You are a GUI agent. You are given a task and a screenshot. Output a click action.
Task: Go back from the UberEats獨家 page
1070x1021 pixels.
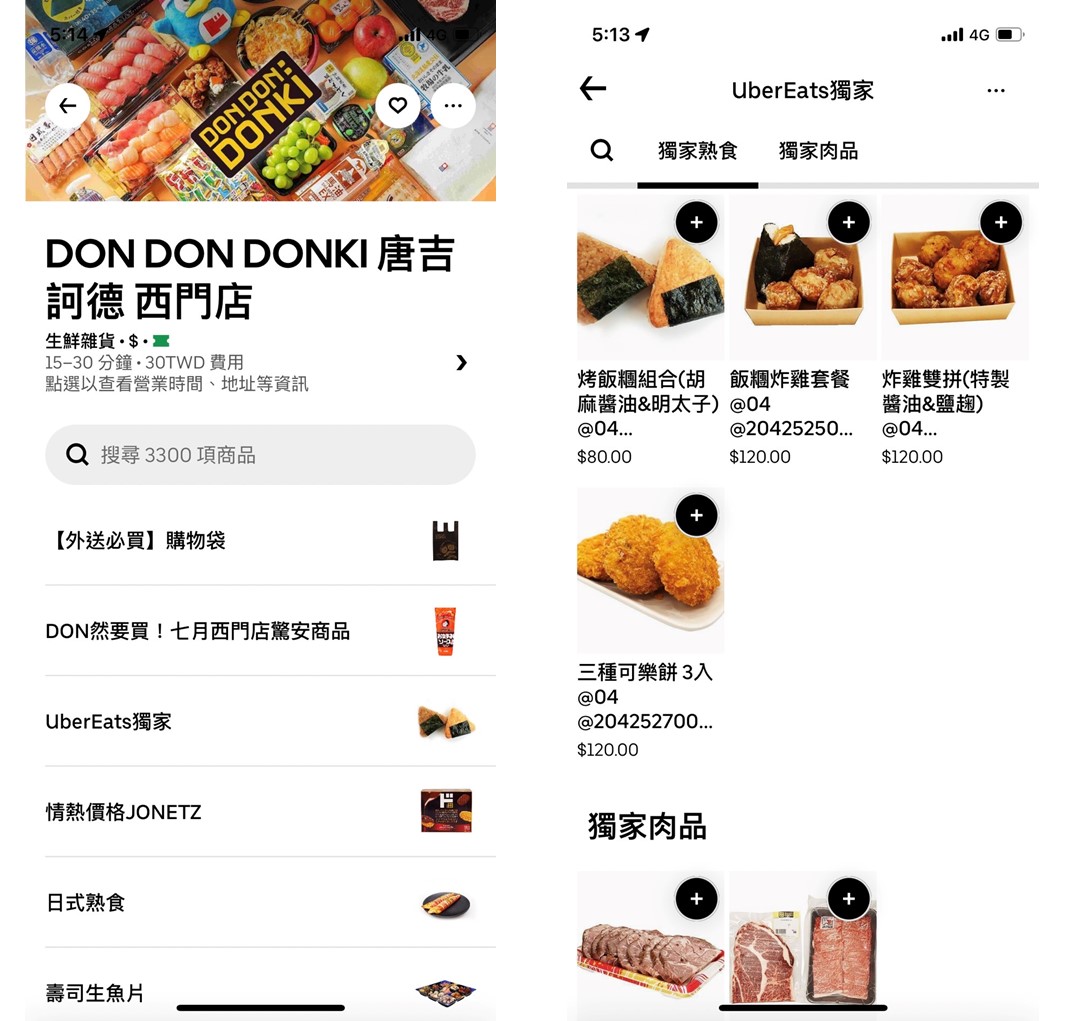593,89
